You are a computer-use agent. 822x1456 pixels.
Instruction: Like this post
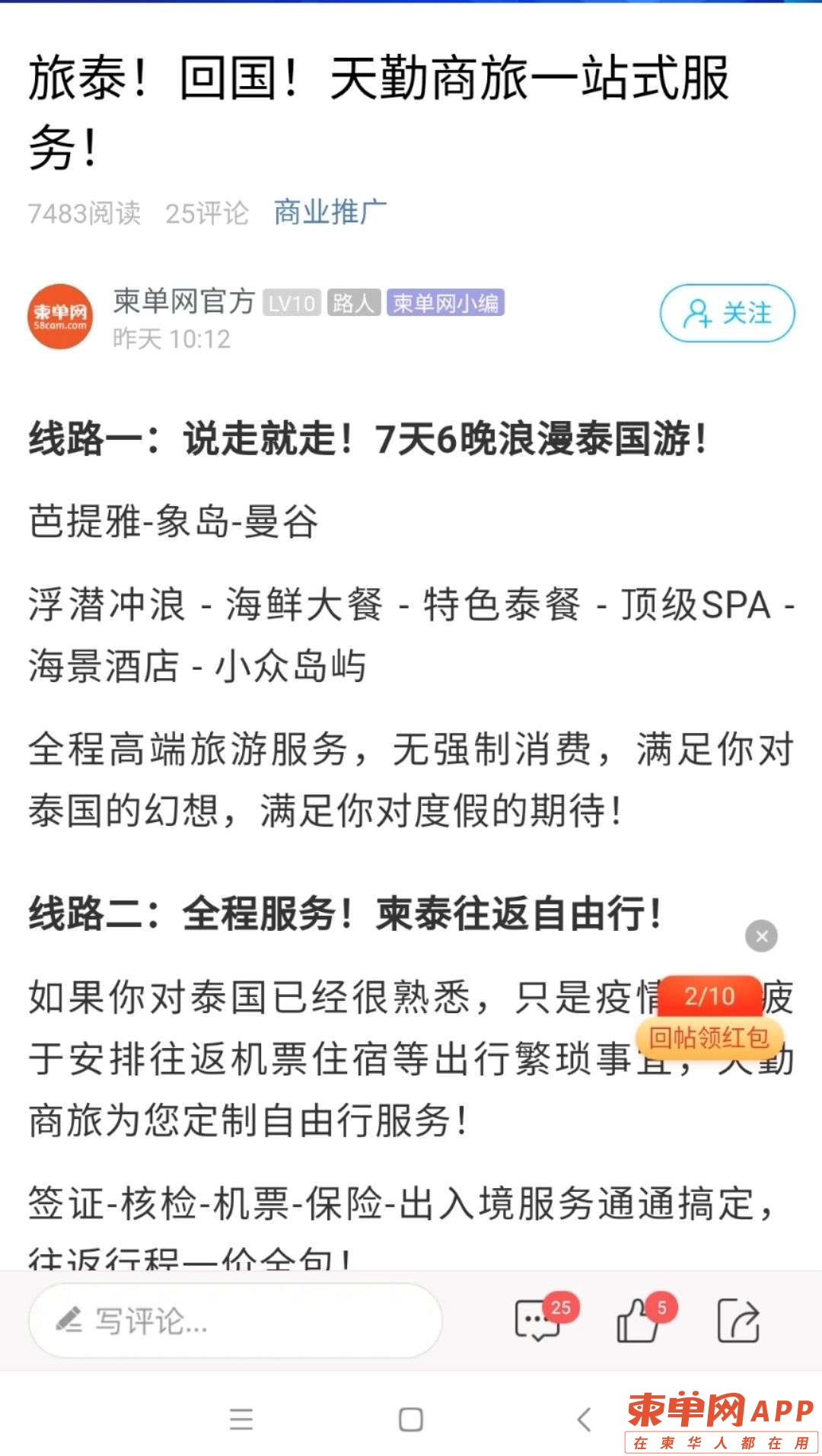638,1321
